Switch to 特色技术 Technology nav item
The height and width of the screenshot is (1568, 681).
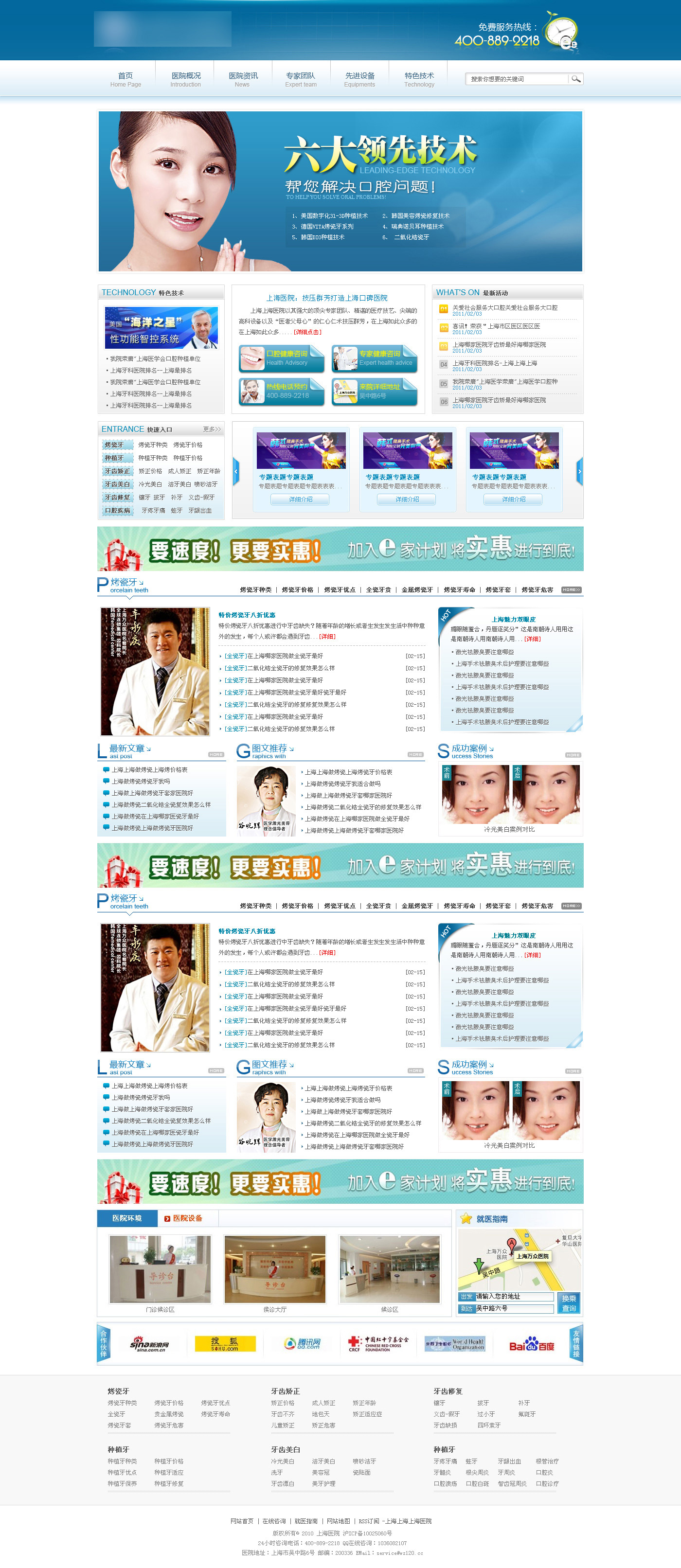point(419,79)
